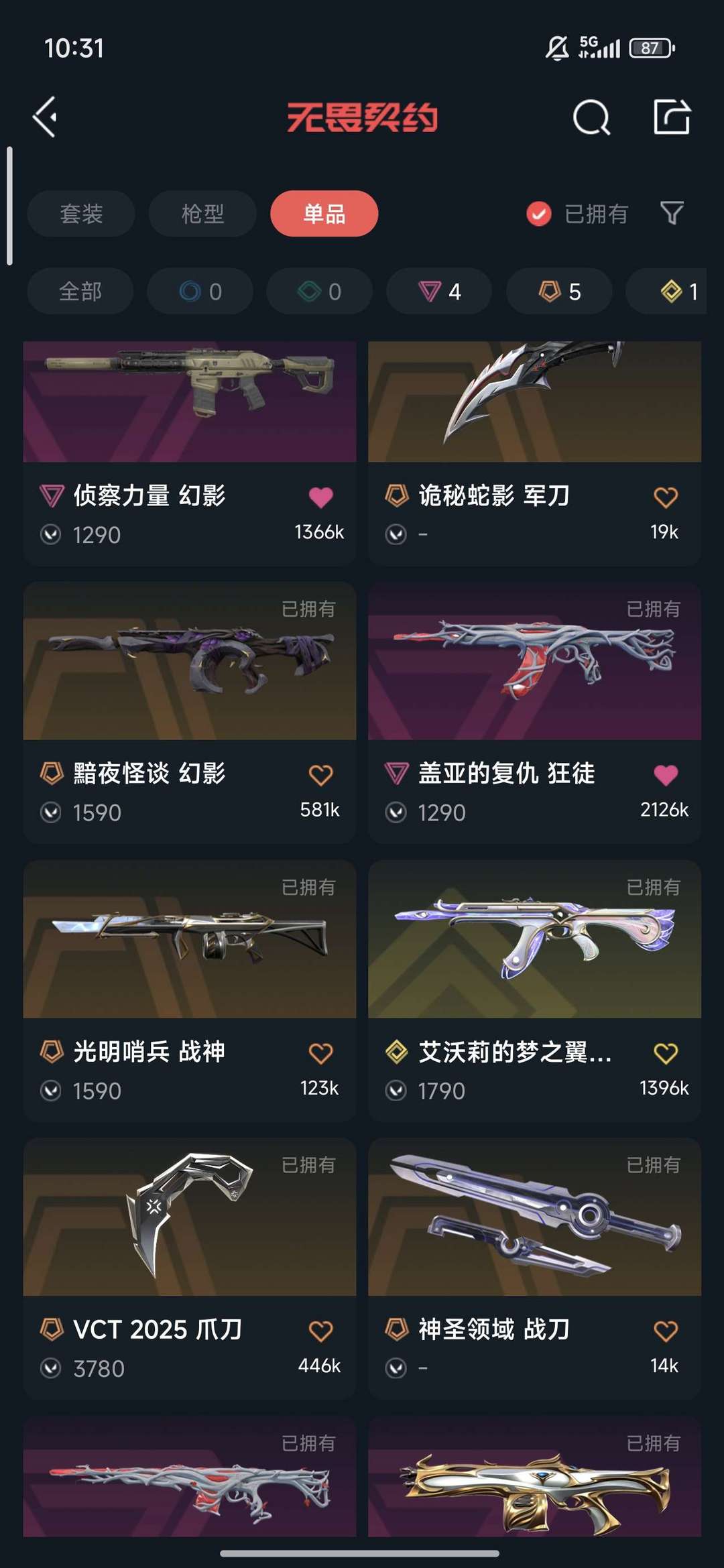Viewport: 724px width, 1568px height.
Task: Select the 单品 tab
Action: pyautogui.click(x=324, y=213)
